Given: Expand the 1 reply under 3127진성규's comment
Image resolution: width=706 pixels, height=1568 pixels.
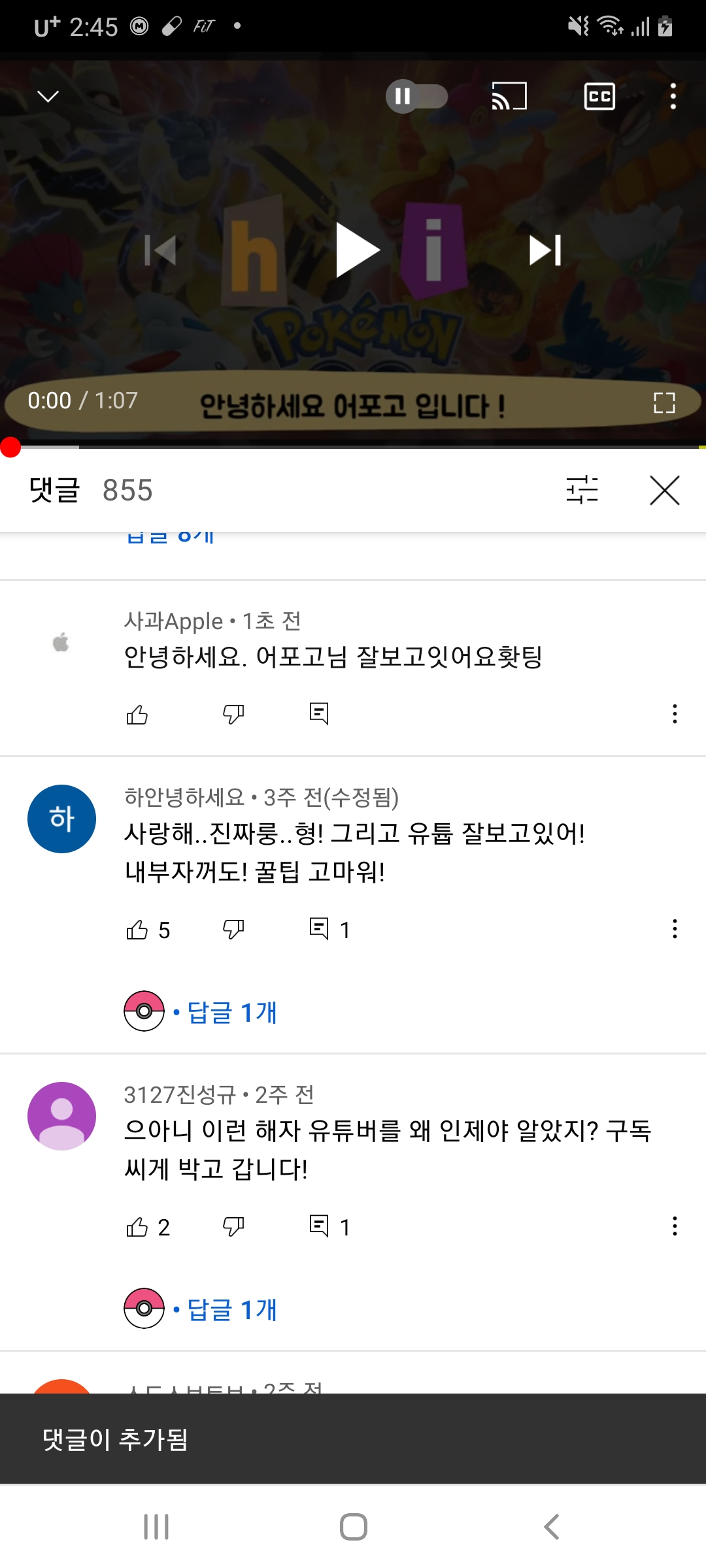Looking at the screenshot, I should coord(231,1309).
